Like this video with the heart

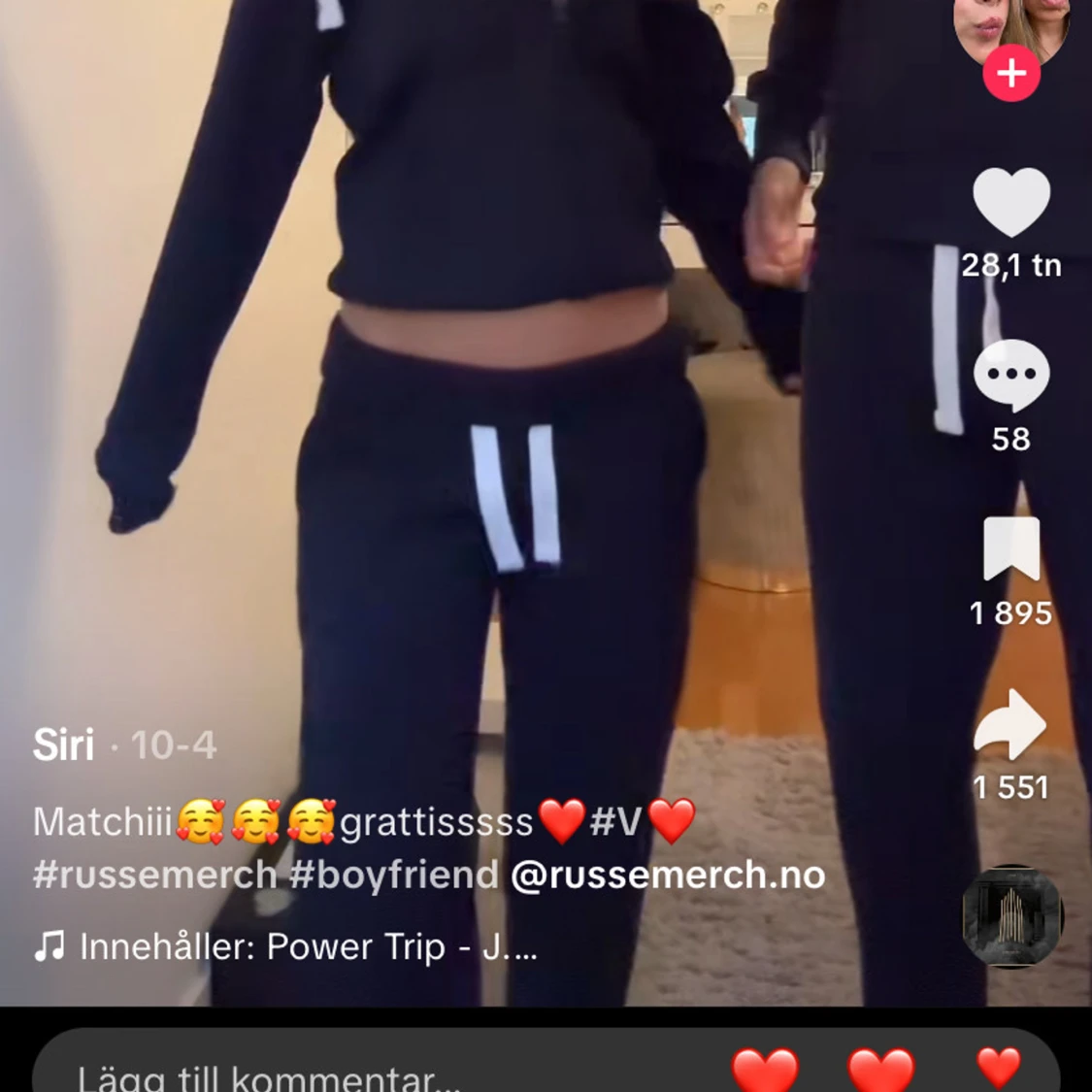1011,202
